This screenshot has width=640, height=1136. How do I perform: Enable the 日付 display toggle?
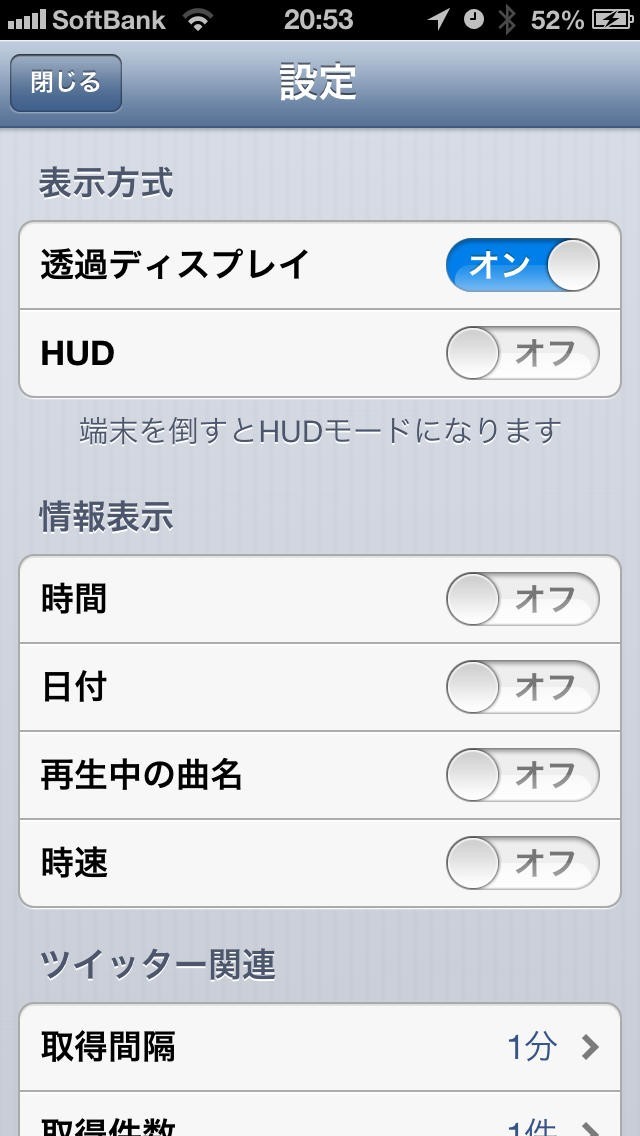(522, 687)
